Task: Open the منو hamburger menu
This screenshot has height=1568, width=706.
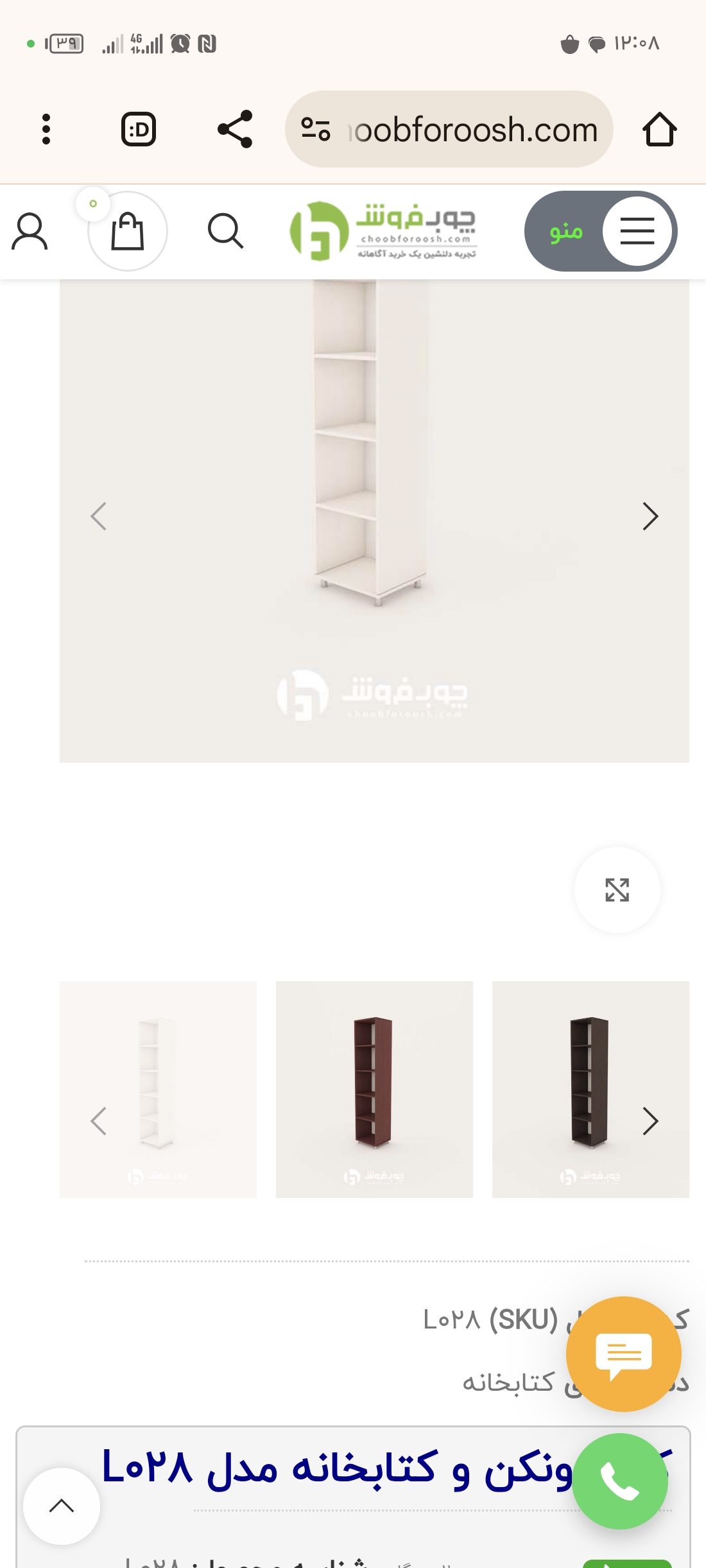Action: [x=601, y=231]
